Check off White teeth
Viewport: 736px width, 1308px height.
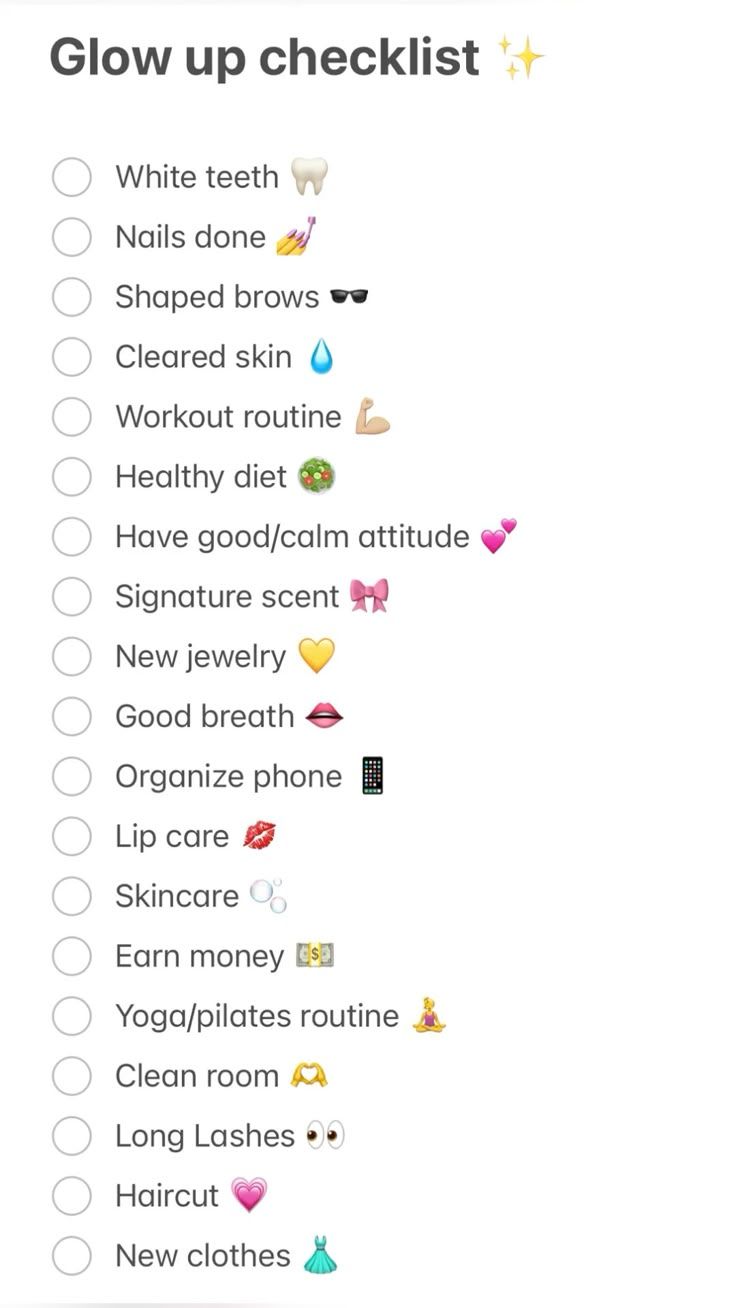(x=72, y=177)
